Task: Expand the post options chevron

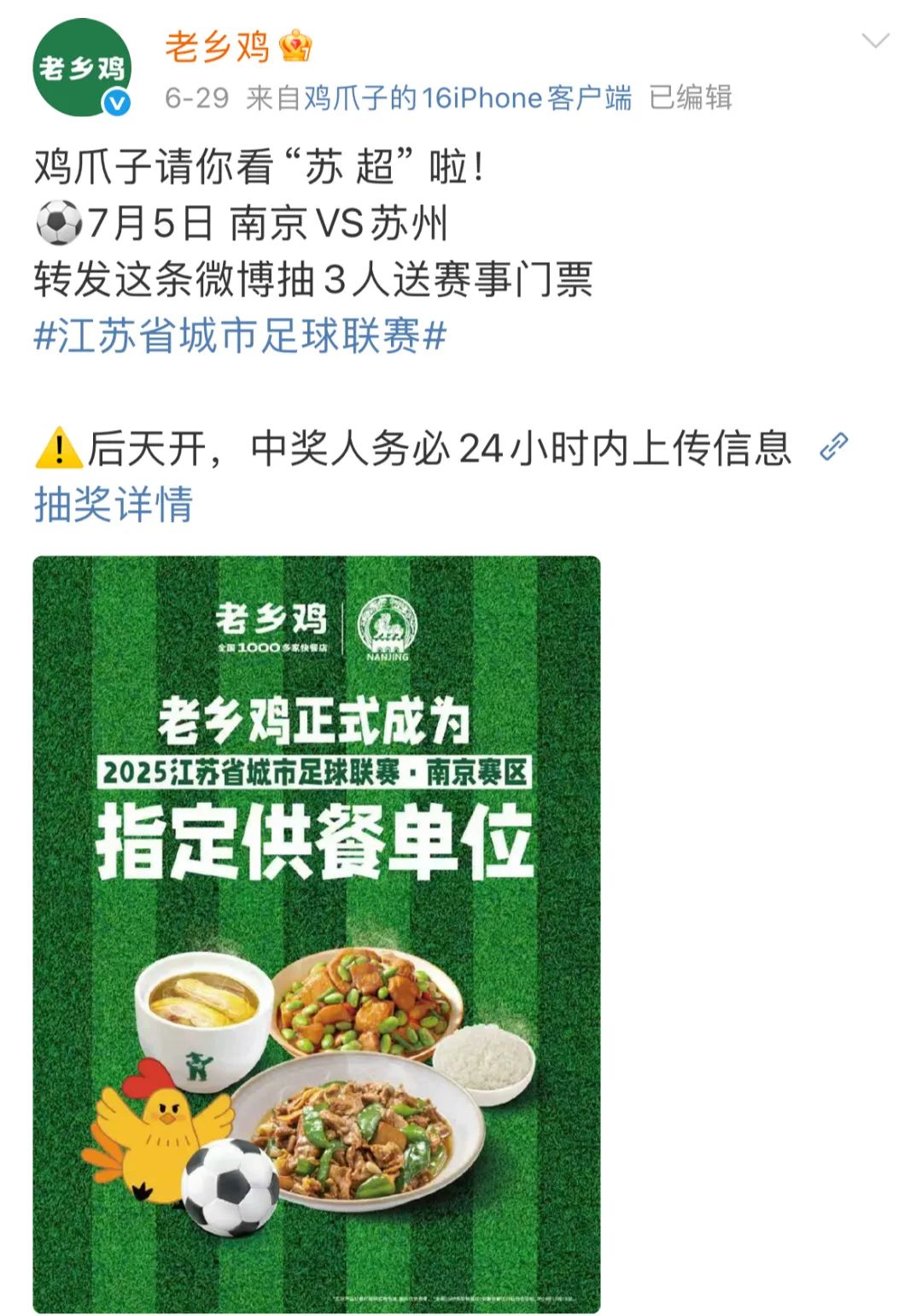Action: click(876, 41)
